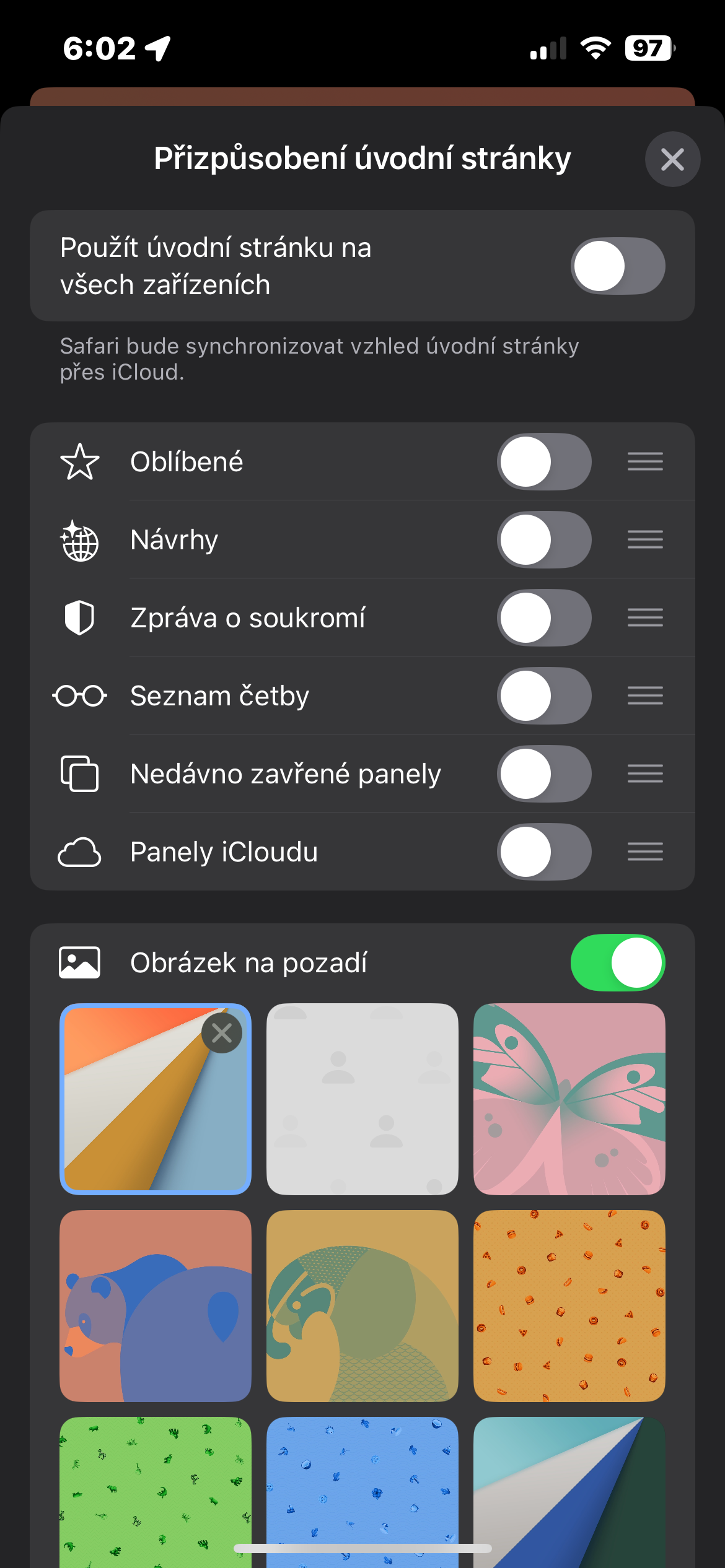Turn on the Oblíbené switch
The image size is (725, 1568).
(x=543, y=462)
